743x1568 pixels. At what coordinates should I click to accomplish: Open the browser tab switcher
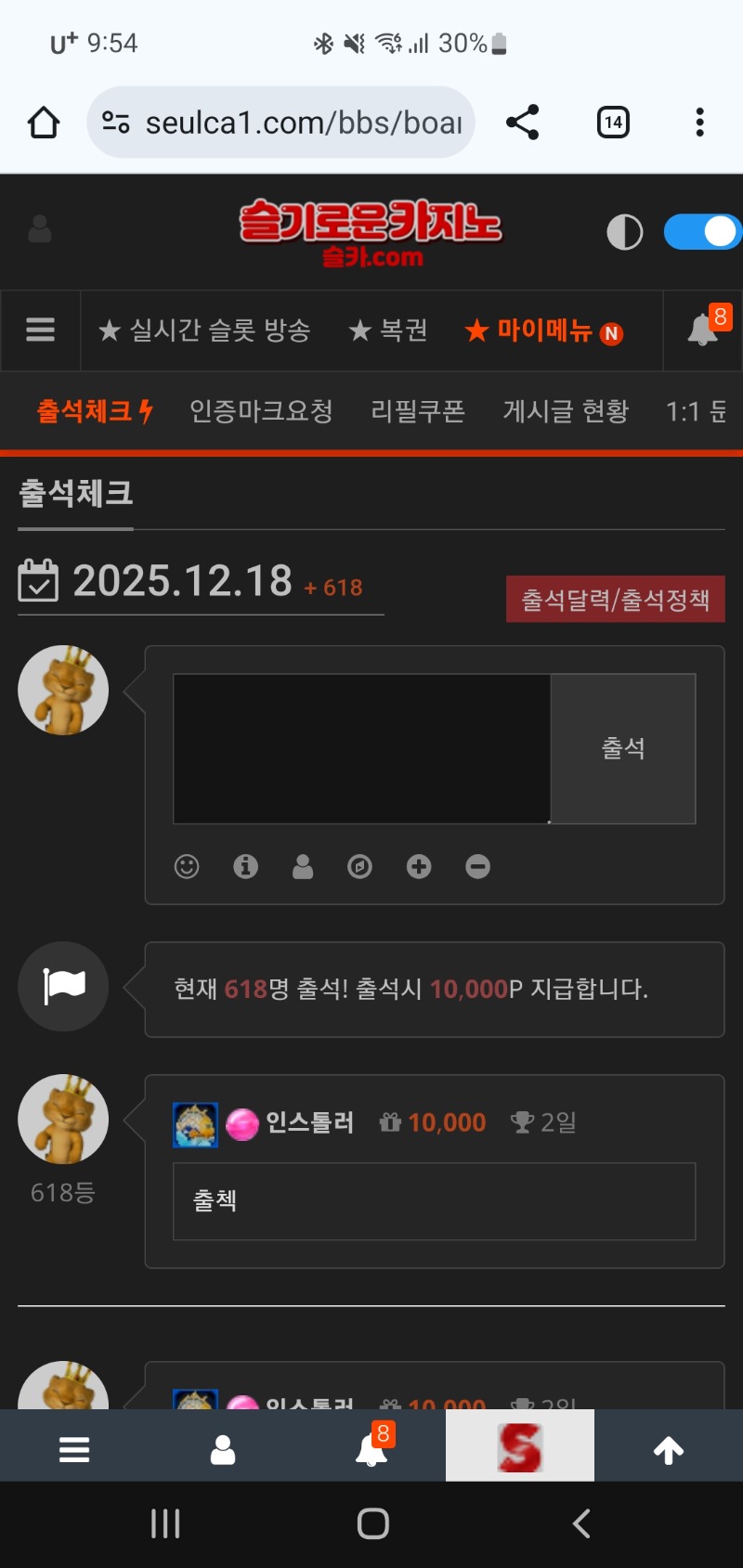pyautogui.click(x=613, y=123)
